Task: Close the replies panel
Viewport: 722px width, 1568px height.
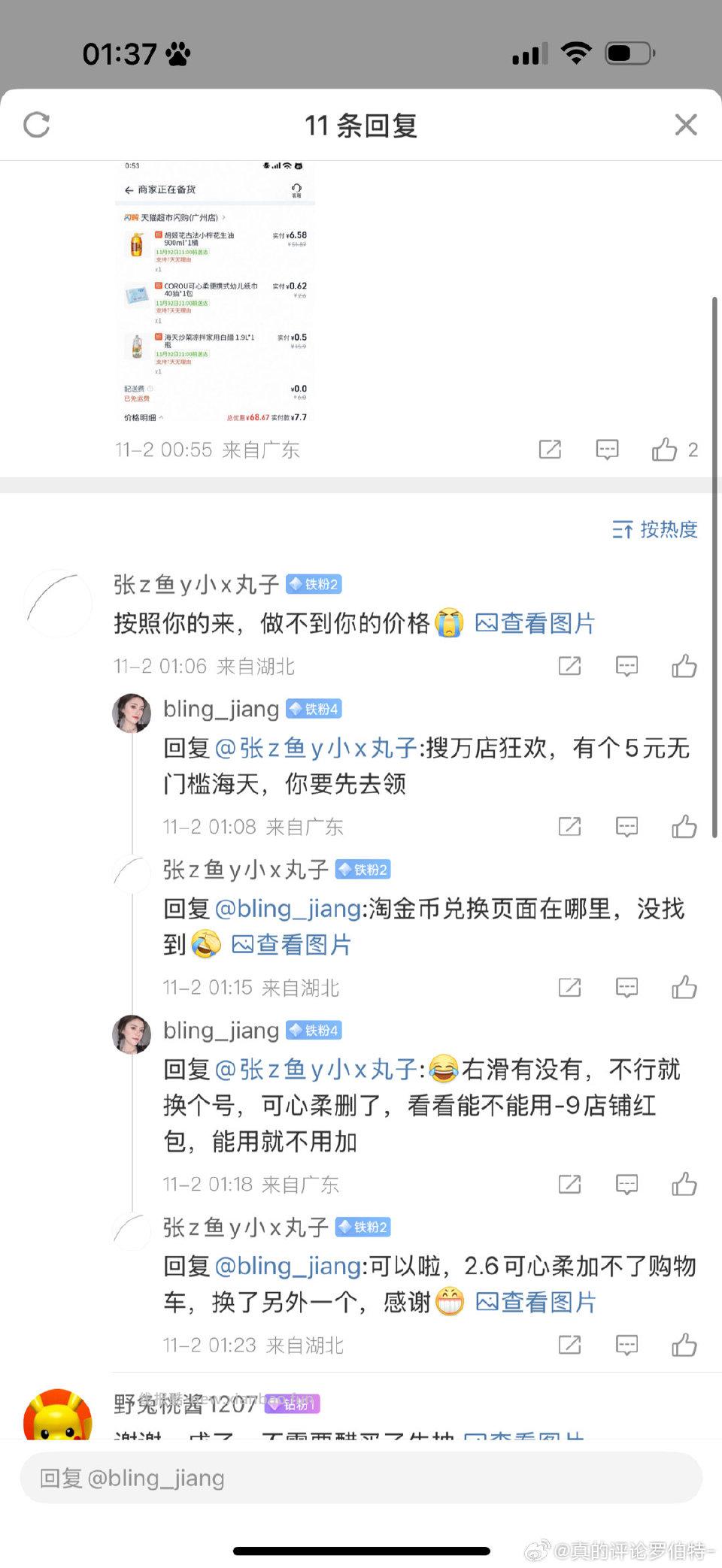Action: (x=685, y=125)
